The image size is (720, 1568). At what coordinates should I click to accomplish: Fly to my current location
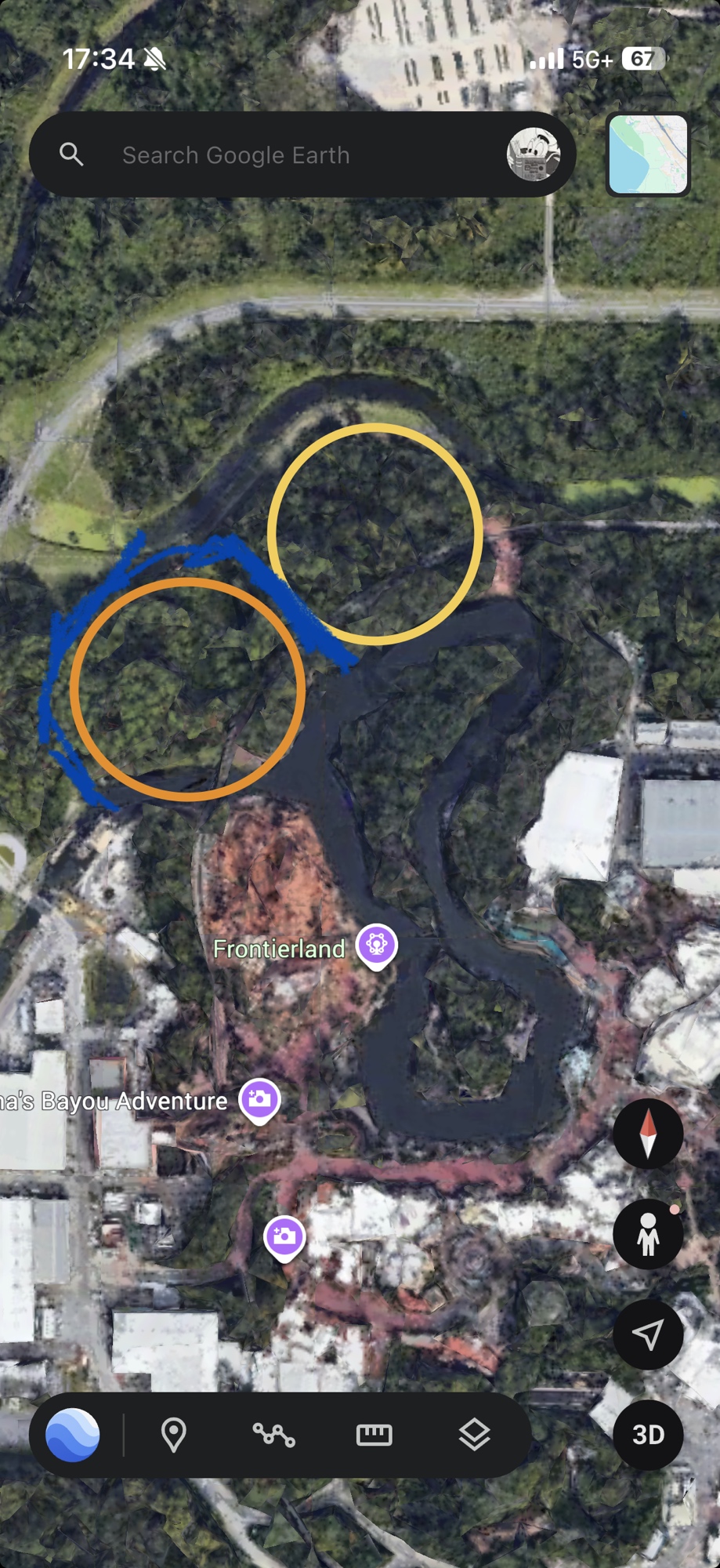point(648,1334)
